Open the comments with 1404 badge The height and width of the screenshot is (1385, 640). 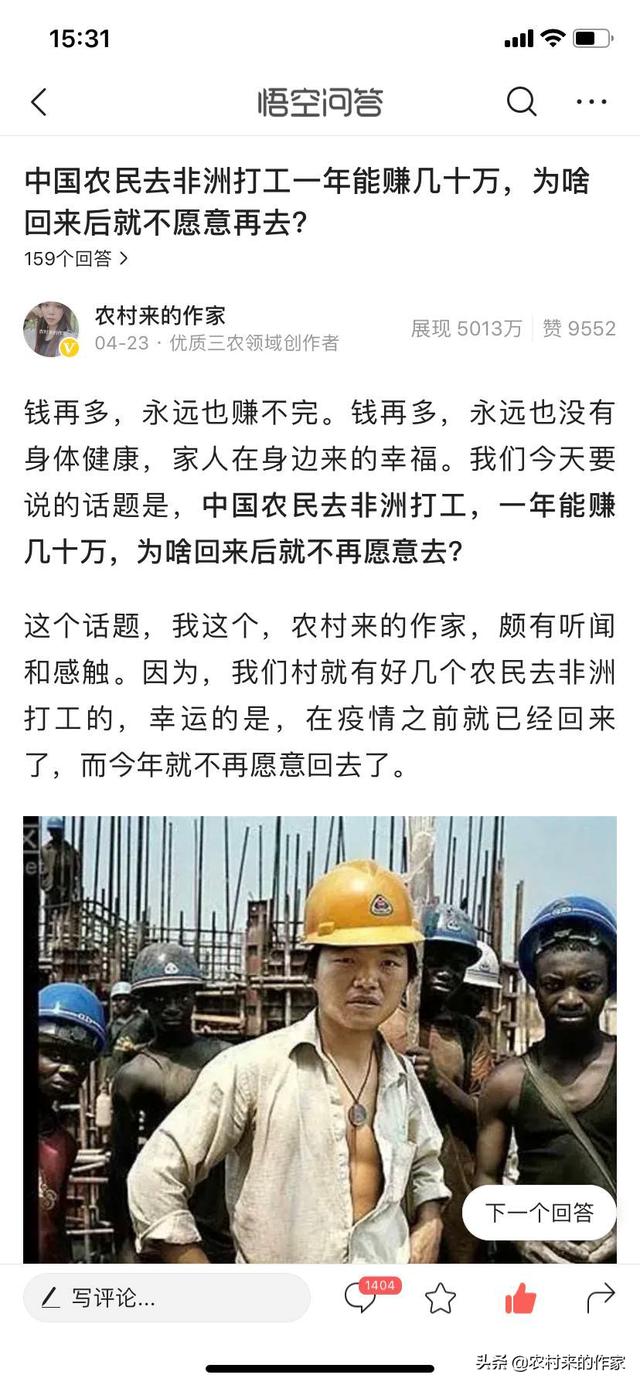click(x=360, y=1298)
